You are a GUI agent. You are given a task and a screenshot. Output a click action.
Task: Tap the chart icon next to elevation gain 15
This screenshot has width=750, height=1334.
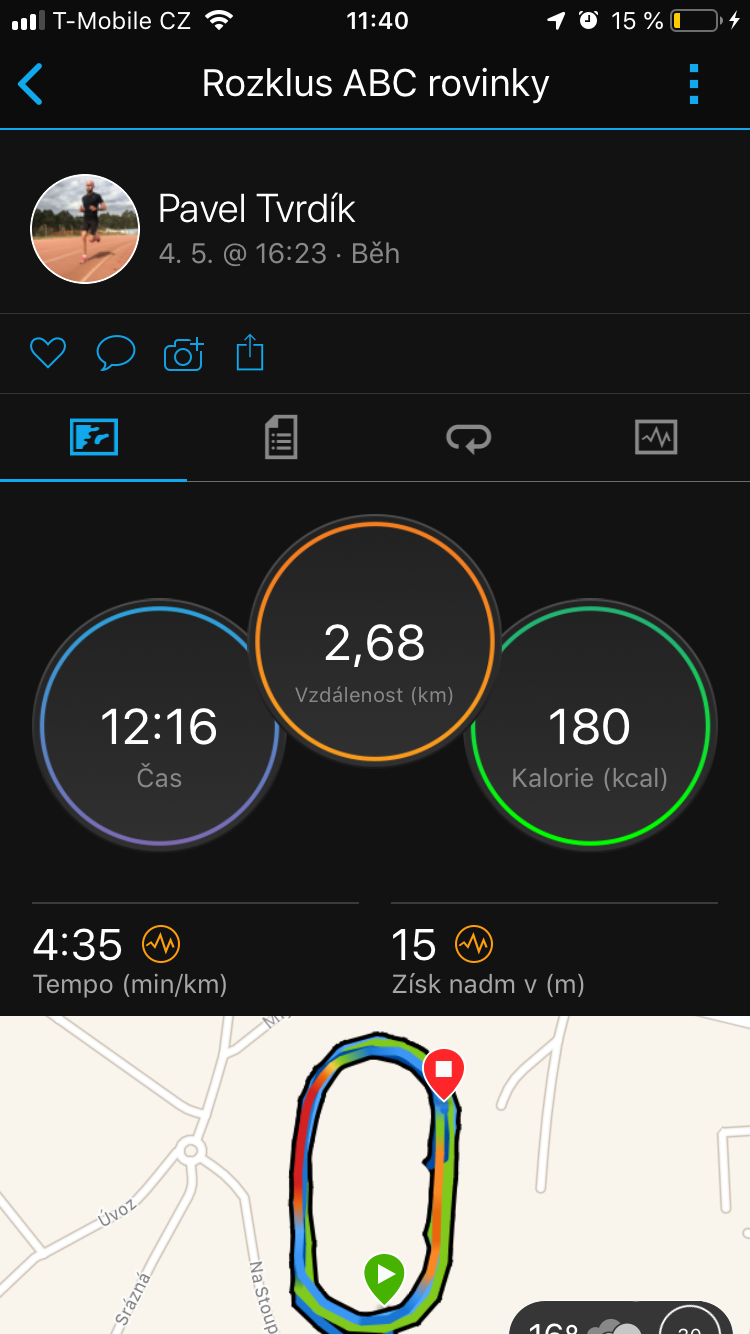click(474, 943)
